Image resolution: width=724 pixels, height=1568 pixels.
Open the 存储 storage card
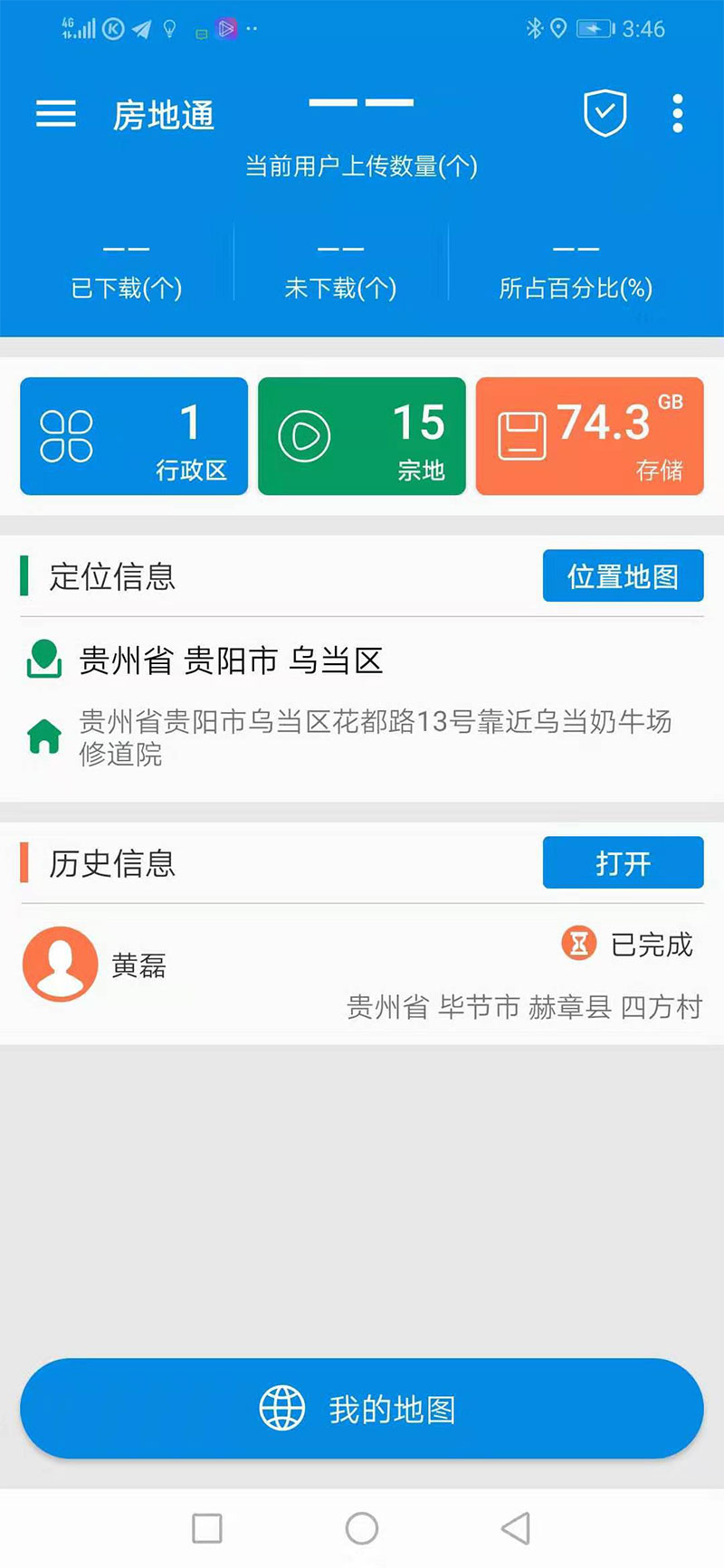[x=589, y=436]
